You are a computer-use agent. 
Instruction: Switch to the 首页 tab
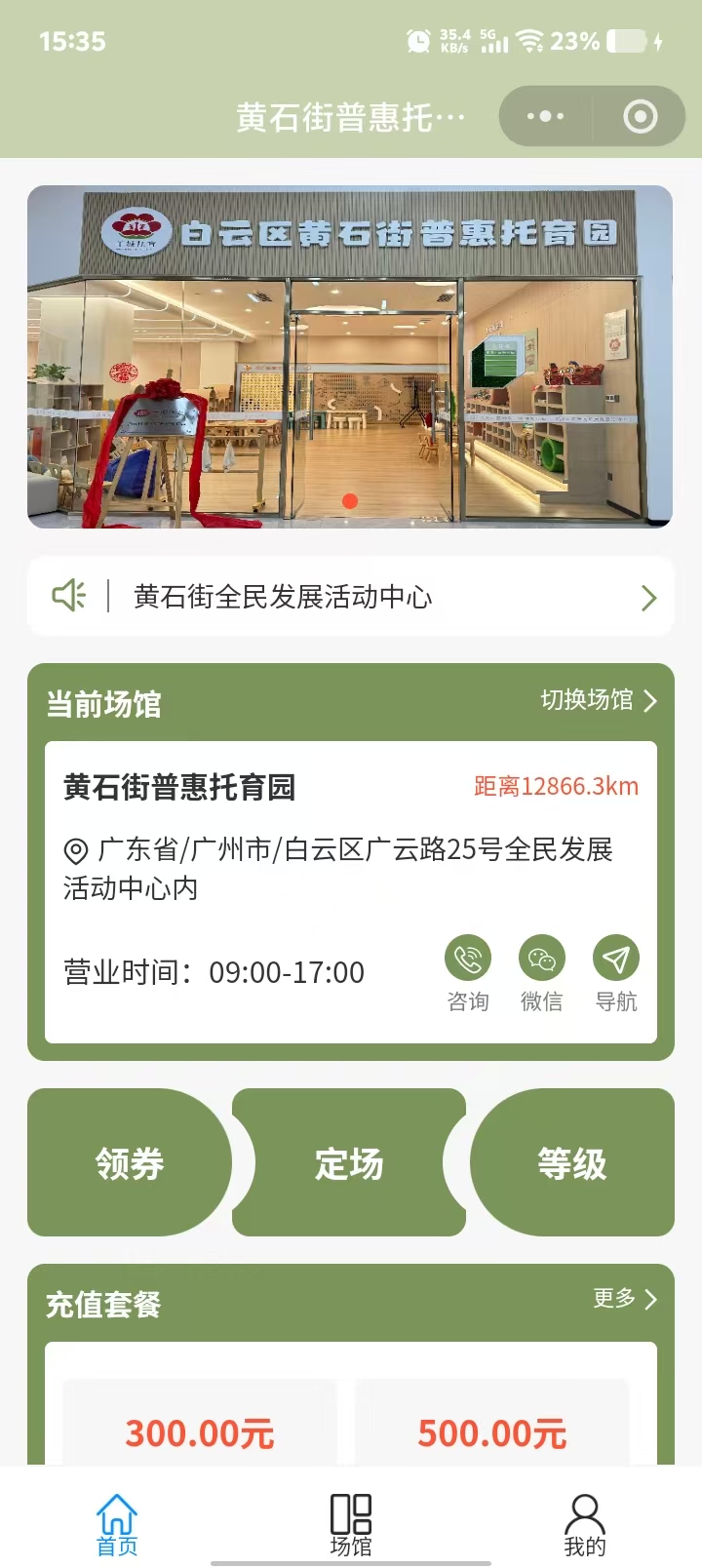(117, 1525)
